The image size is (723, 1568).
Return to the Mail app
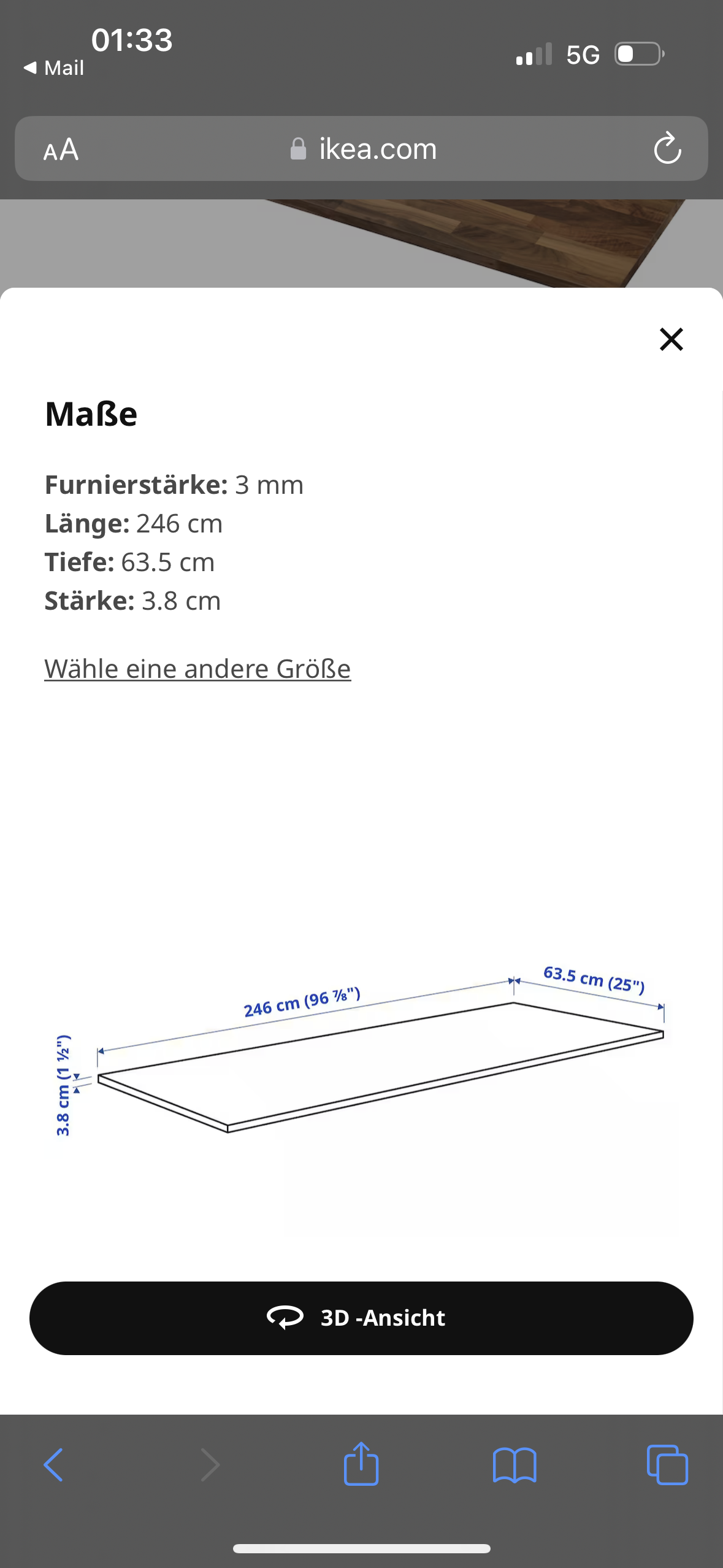click(x=54, y=68)
